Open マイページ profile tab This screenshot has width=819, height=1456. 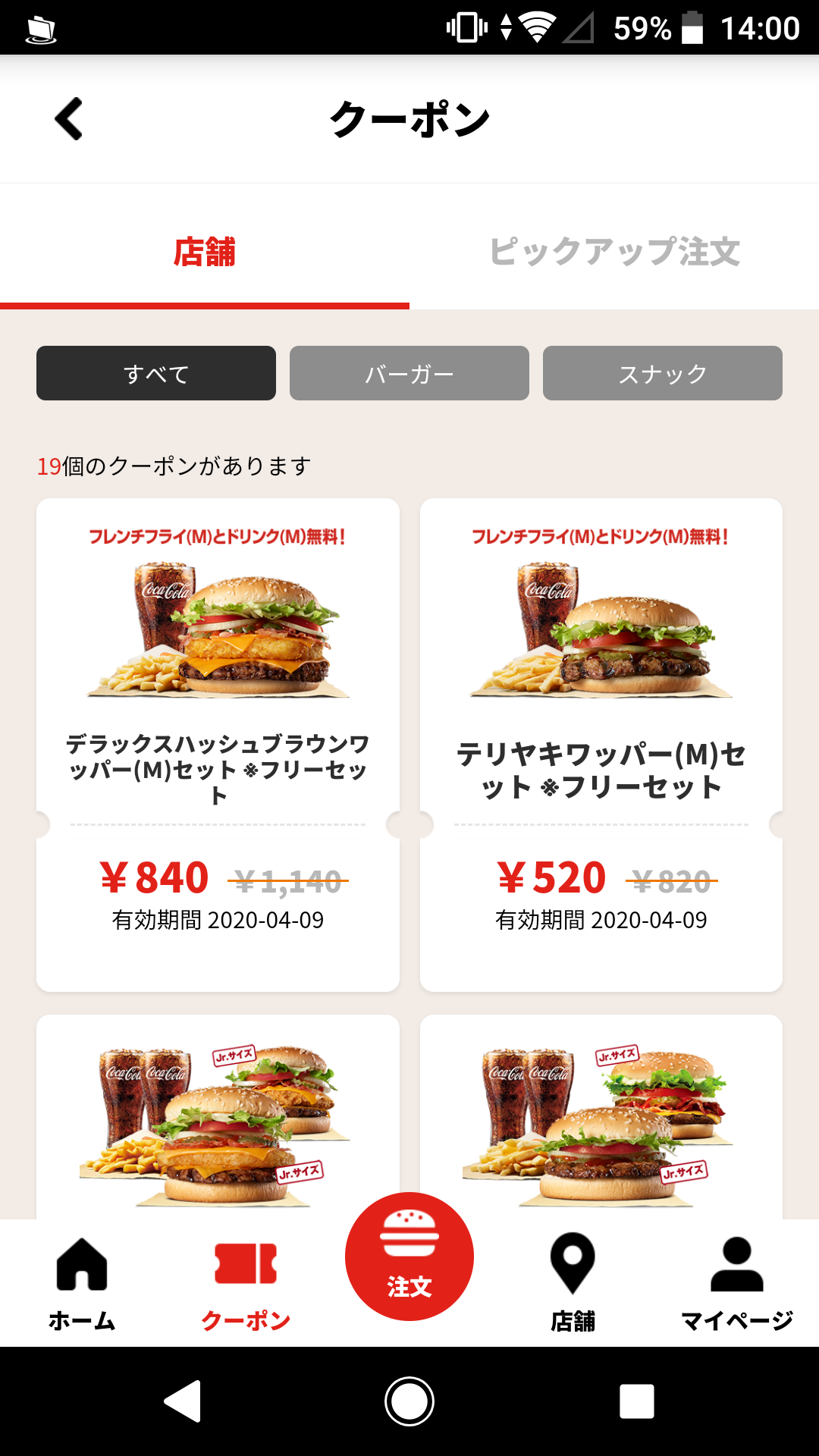click(736, 1283)
